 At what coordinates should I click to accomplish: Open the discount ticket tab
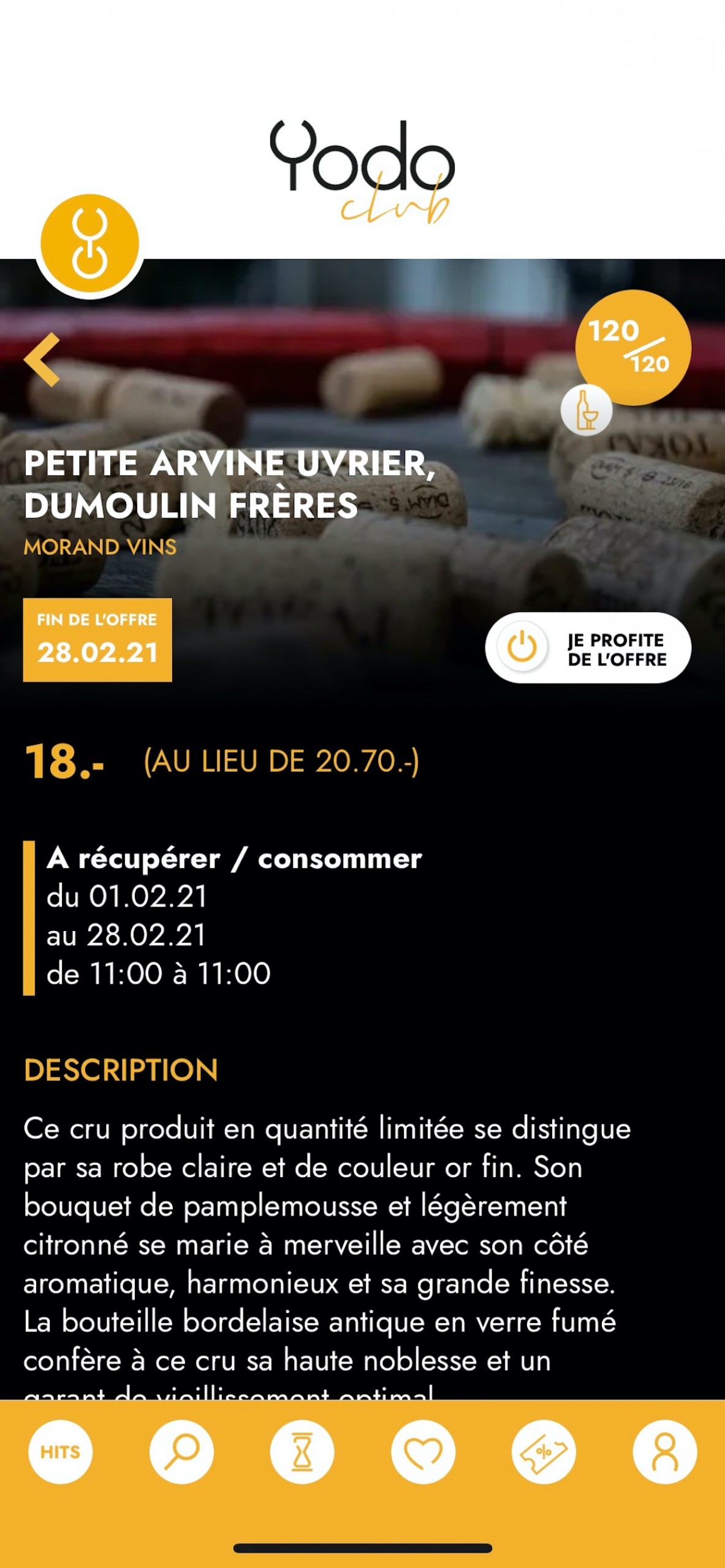544,1452
